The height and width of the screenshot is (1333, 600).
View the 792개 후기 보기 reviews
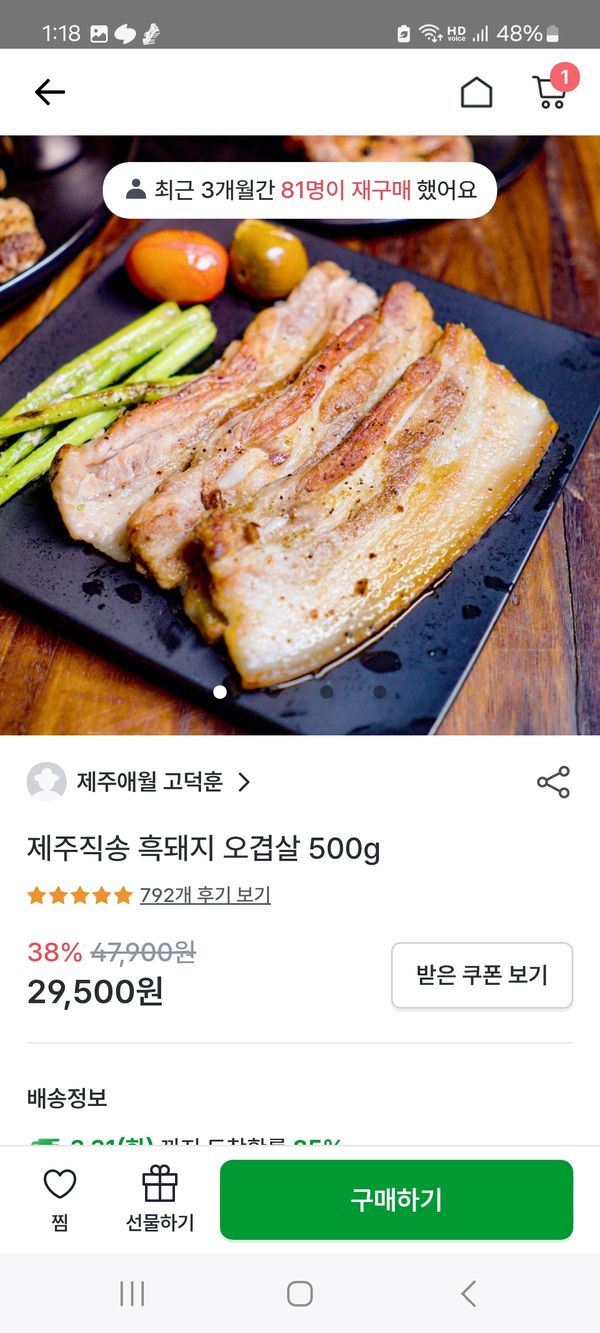coord(205,895)
